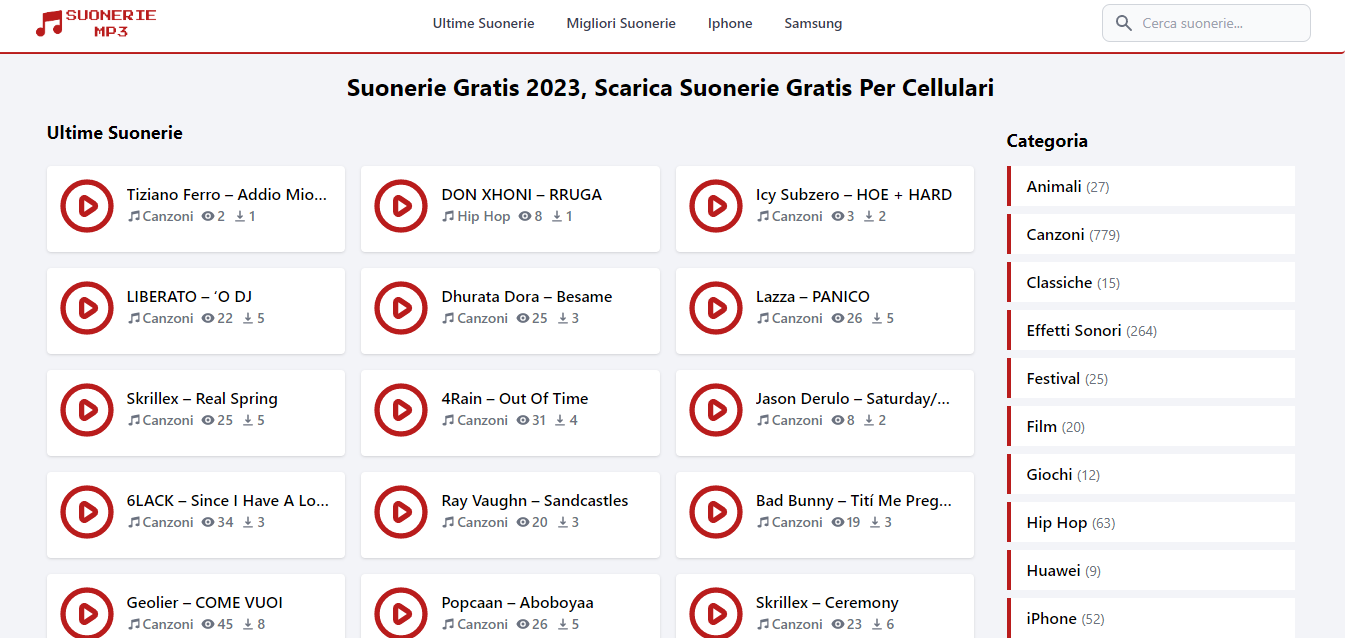Play 4Rain – Out Of Time ringtone
The height and width of the screenshot is (638, 1345).
401,410
